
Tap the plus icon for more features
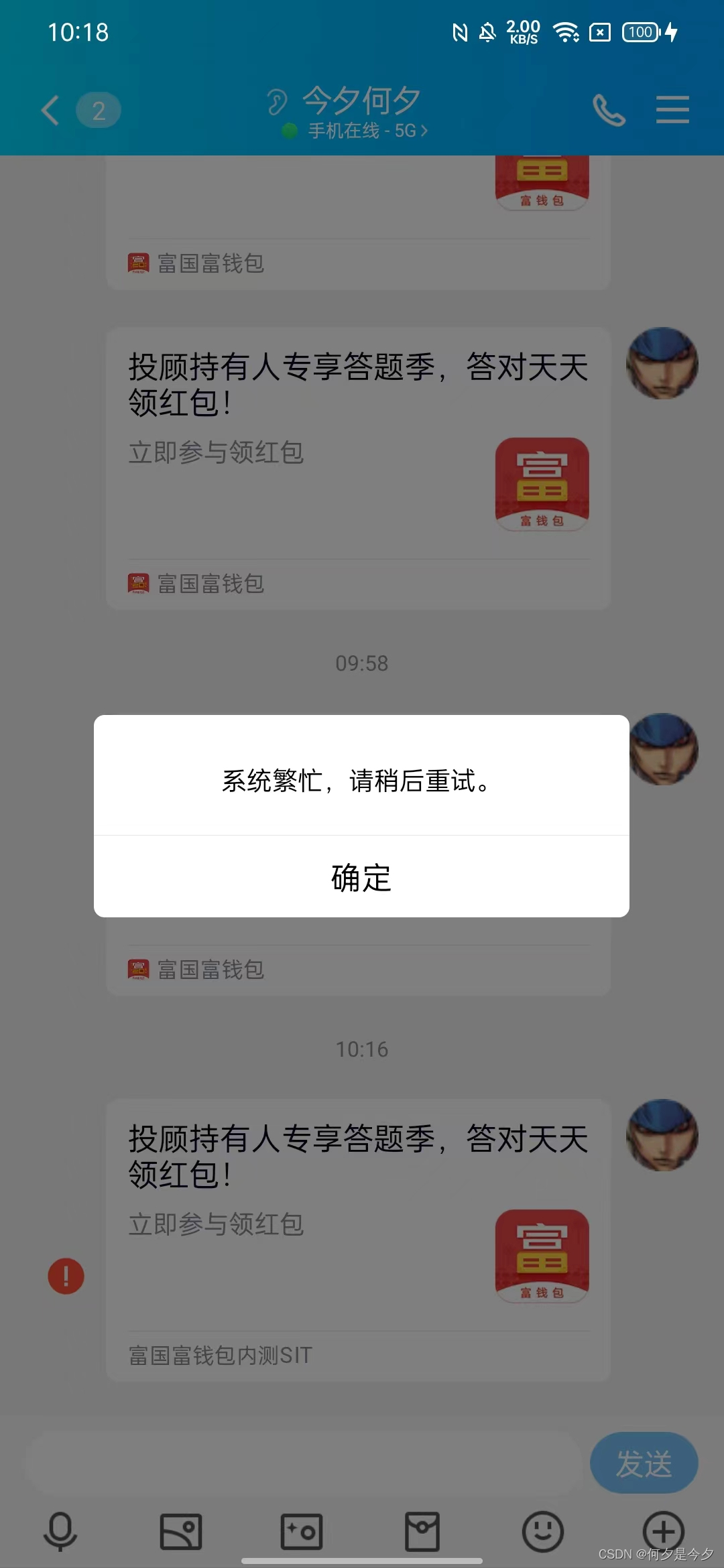click(662, 1531)
